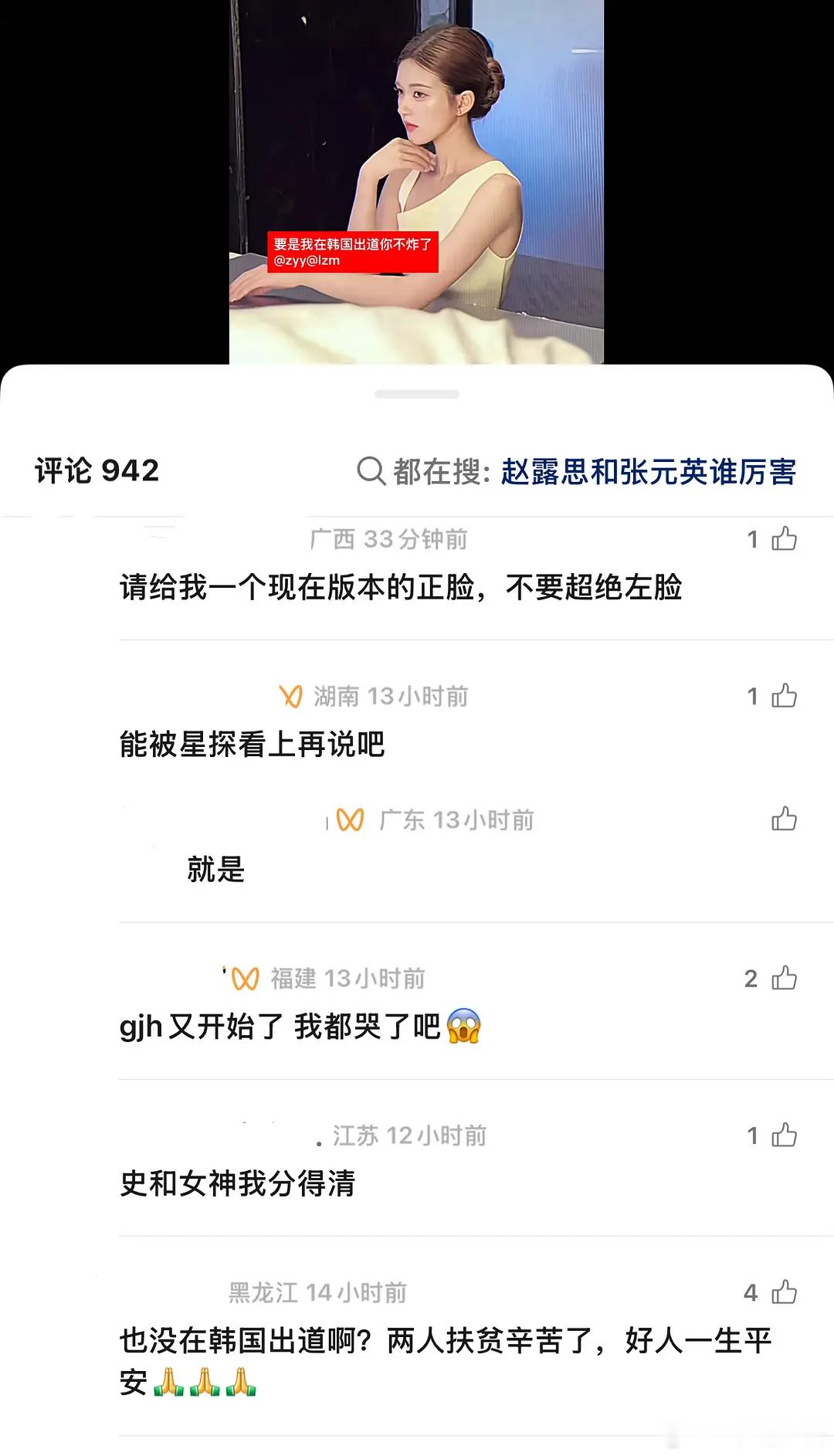Viewport: 834px width, 1456px height.
Task: Click the search magnifier icon
Action: click(373, 469)
